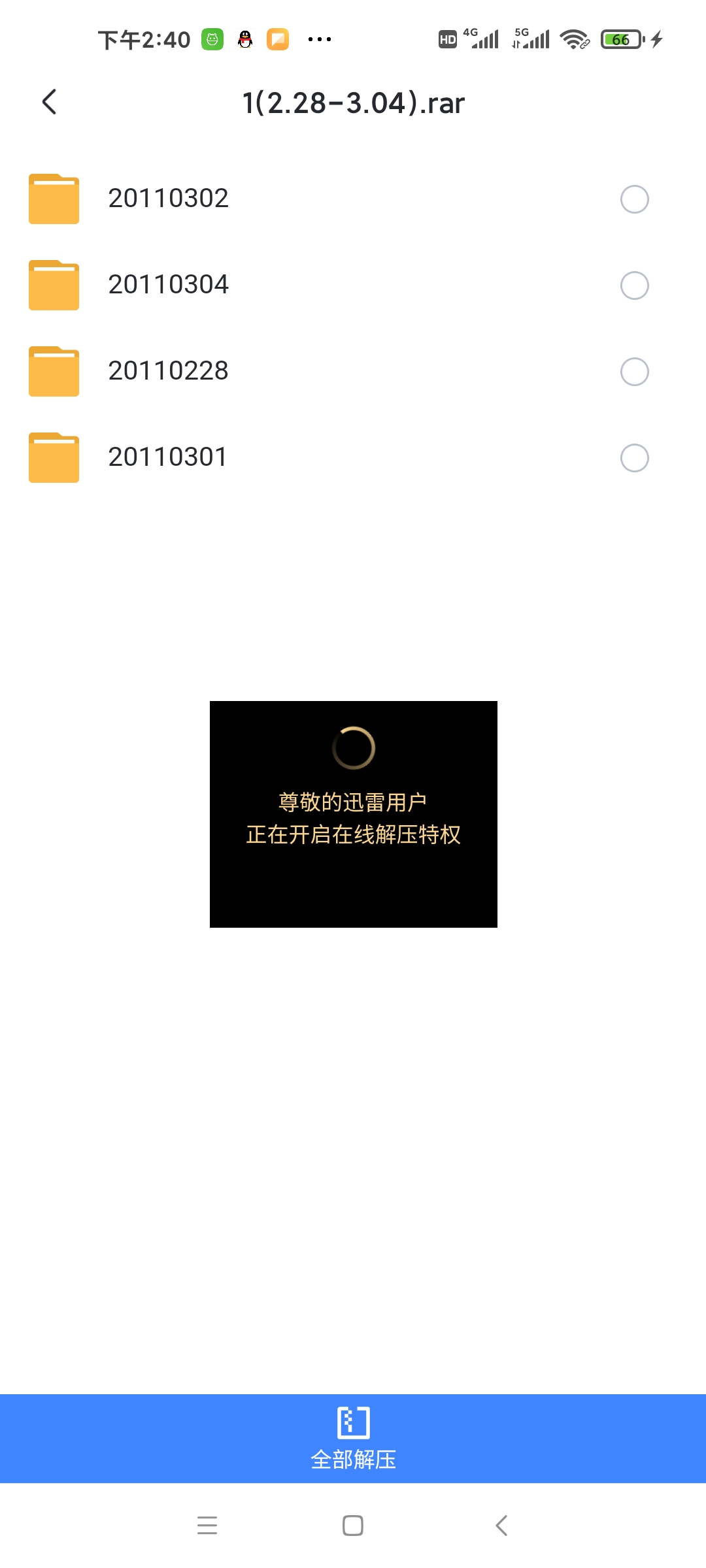Select the circle beside 20110228
This screenshot has width=706, height=1568.
click(634, 372)
